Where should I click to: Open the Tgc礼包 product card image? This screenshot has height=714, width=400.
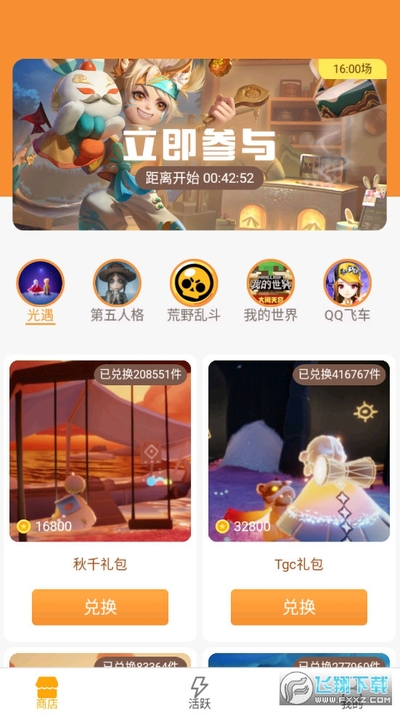(x=299, y=451)
